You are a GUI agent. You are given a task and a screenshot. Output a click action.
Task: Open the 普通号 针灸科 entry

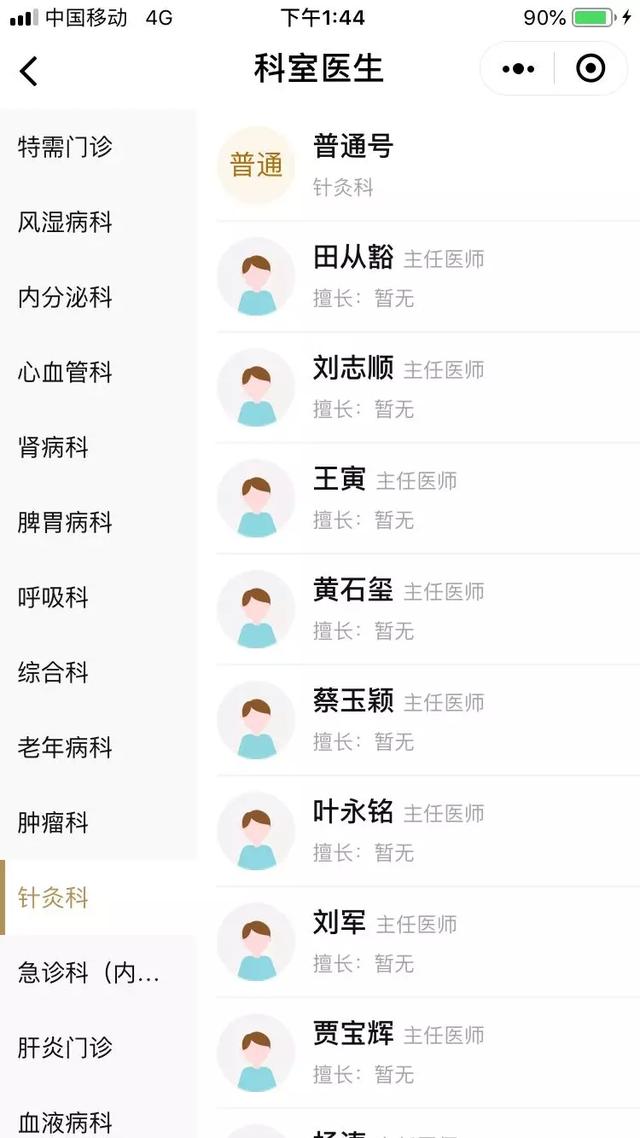[x=428, y=165]
